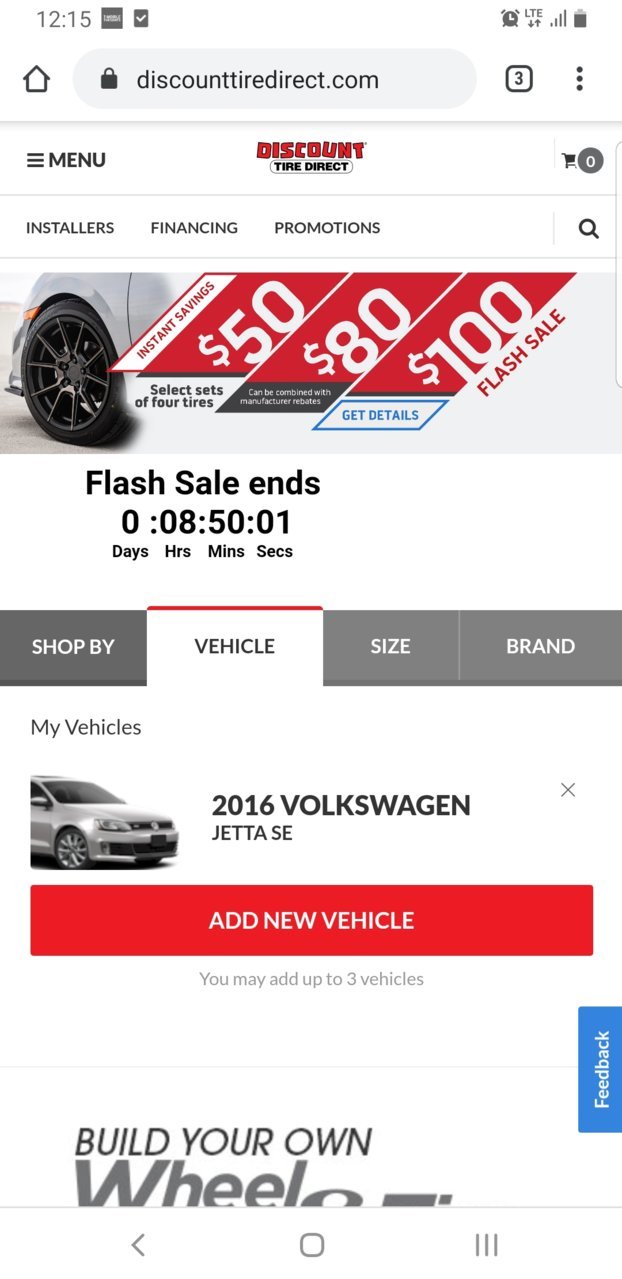Open the Financing page

pyautogui.click(x=194, y=228)
